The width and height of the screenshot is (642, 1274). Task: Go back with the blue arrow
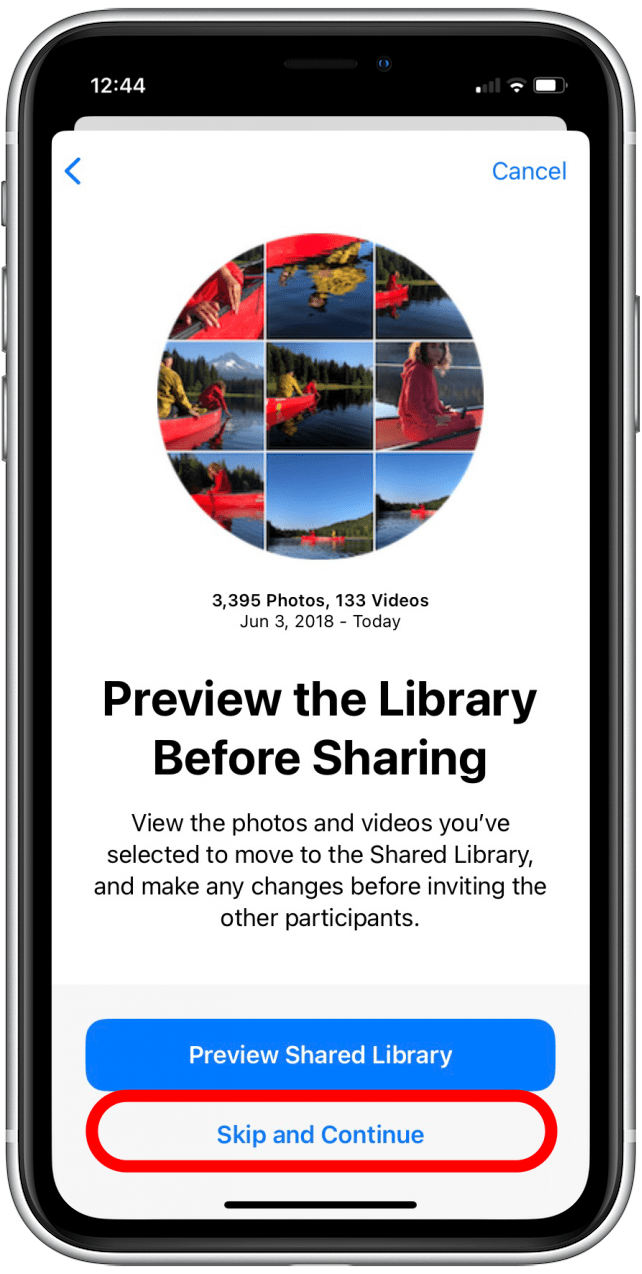[x=73, y=171]
